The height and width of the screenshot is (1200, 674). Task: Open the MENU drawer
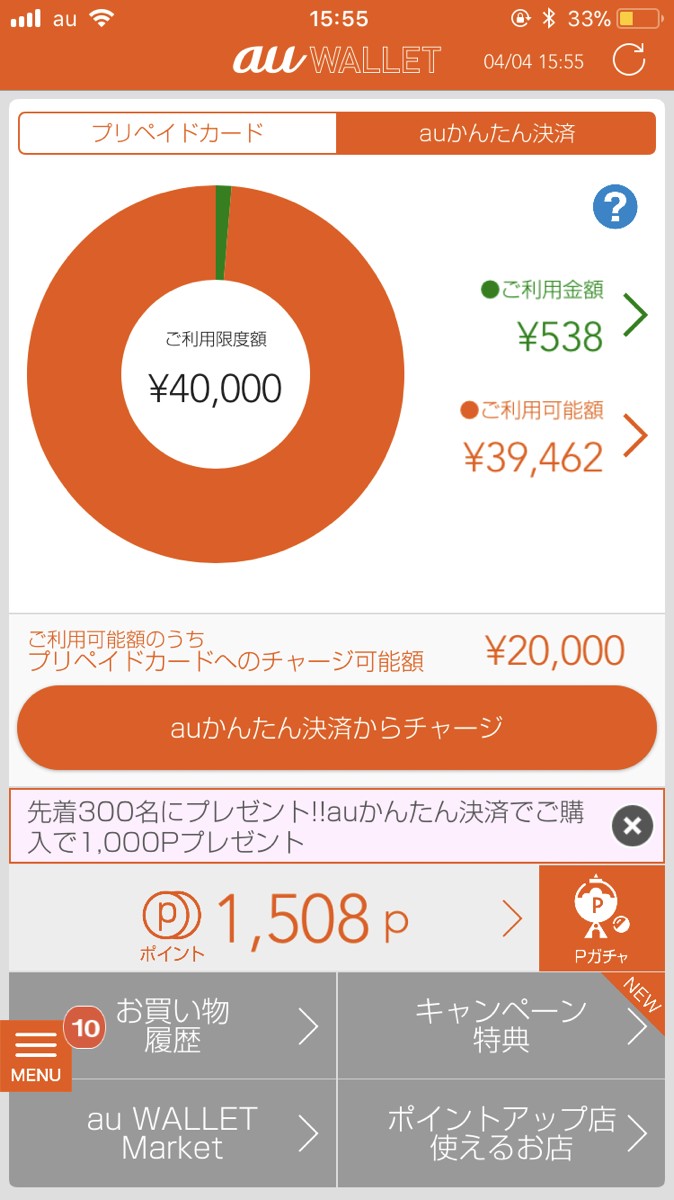(36, 1056)
